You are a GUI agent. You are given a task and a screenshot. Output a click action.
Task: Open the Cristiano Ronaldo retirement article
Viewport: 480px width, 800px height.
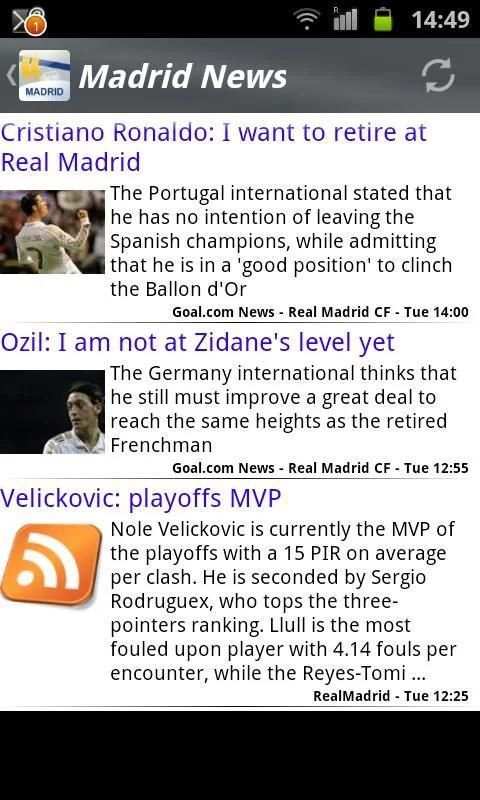[x=213, y=147]
